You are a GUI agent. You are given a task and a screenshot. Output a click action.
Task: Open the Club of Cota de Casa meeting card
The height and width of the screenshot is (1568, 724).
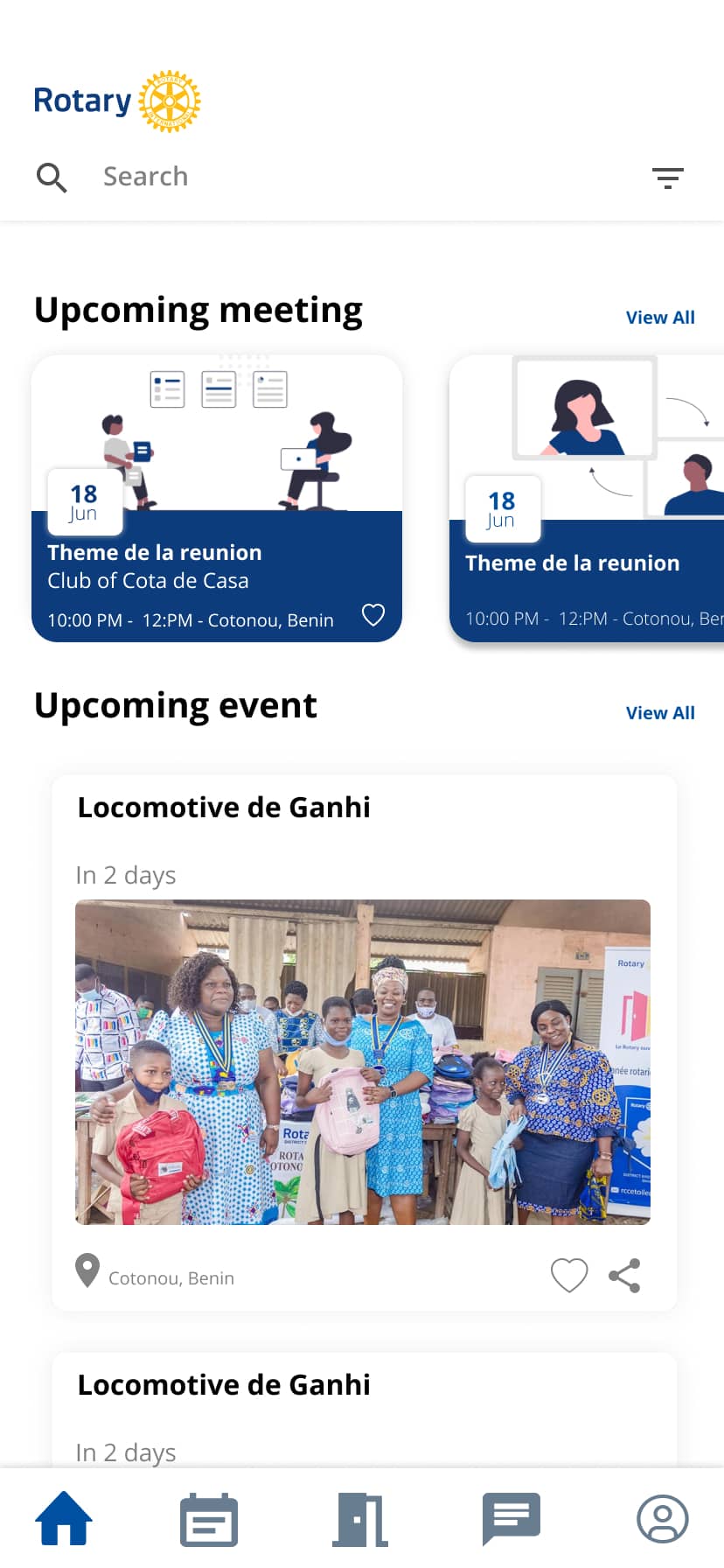(217, 498)
